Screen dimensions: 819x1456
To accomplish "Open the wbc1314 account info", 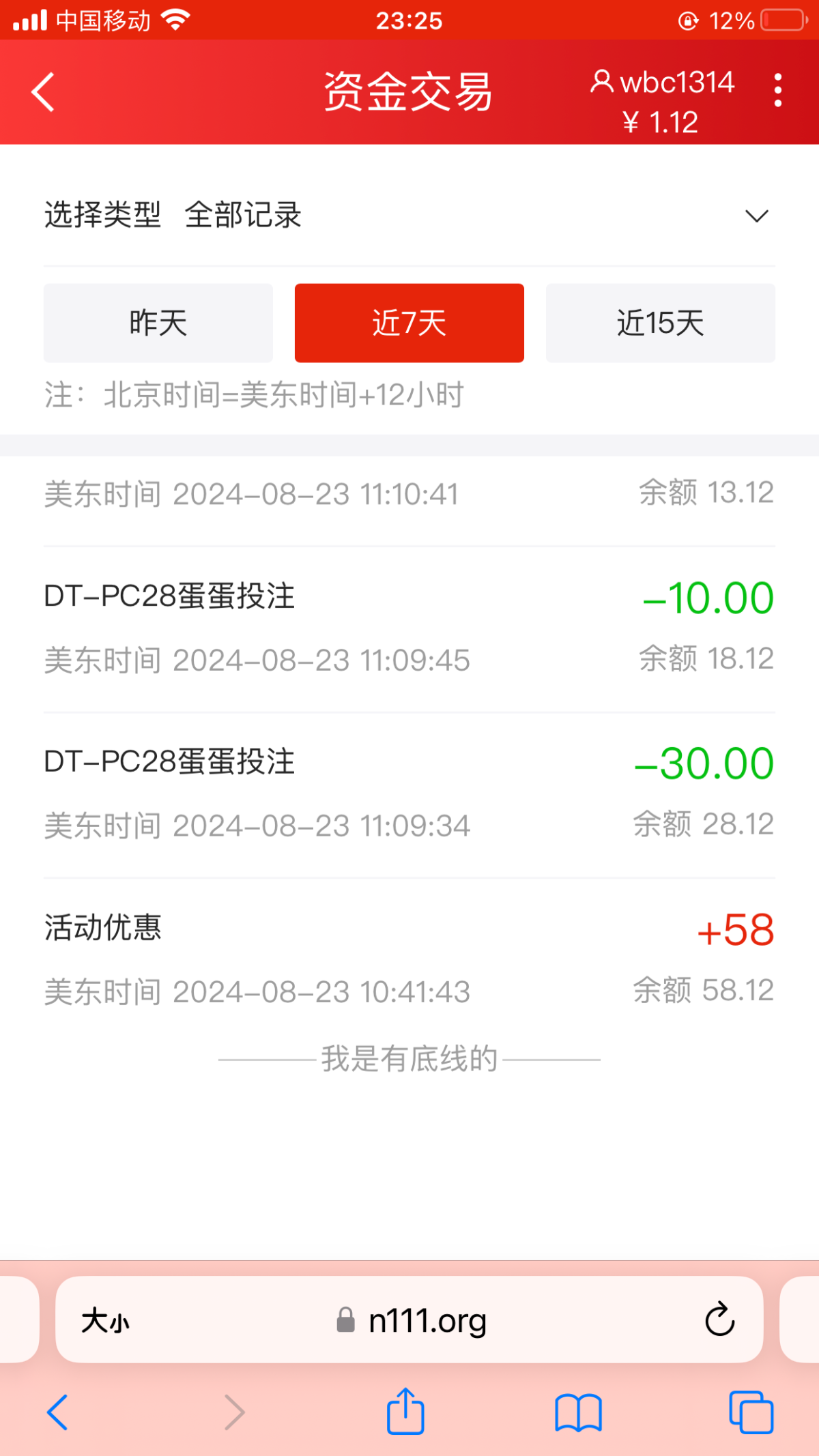I will pyautogui.click(x=662, y=83).
